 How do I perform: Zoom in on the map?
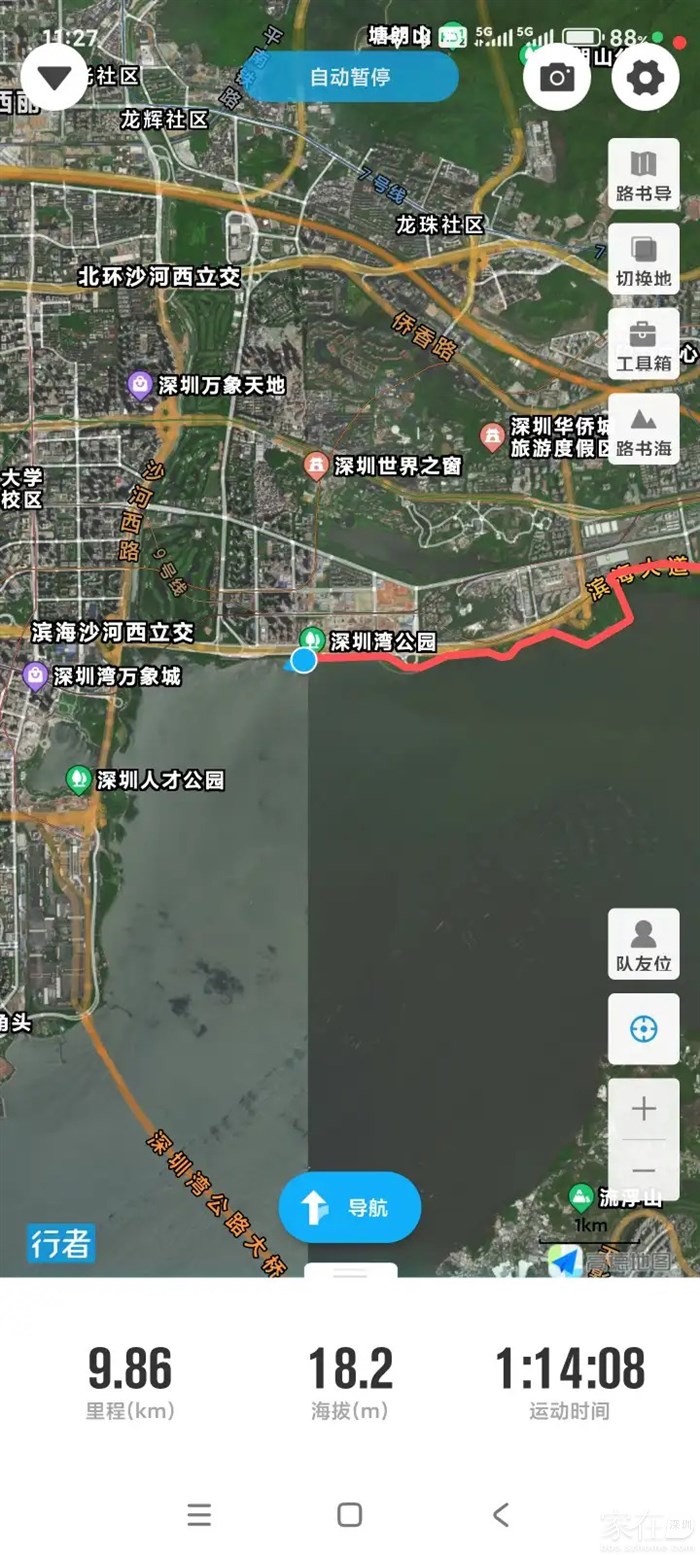(x=643, y=1109)
